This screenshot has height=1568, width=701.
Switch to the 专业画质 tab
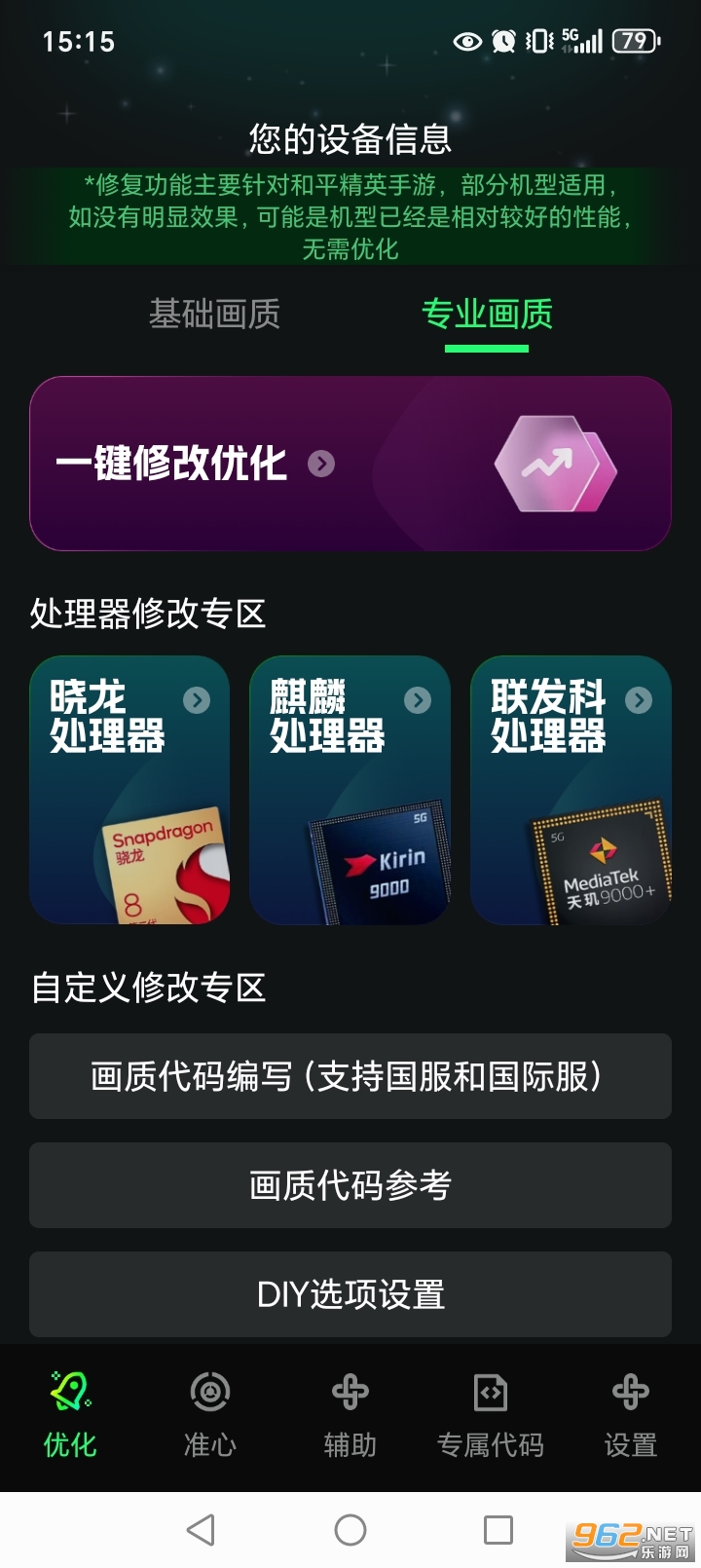[486, 314]
